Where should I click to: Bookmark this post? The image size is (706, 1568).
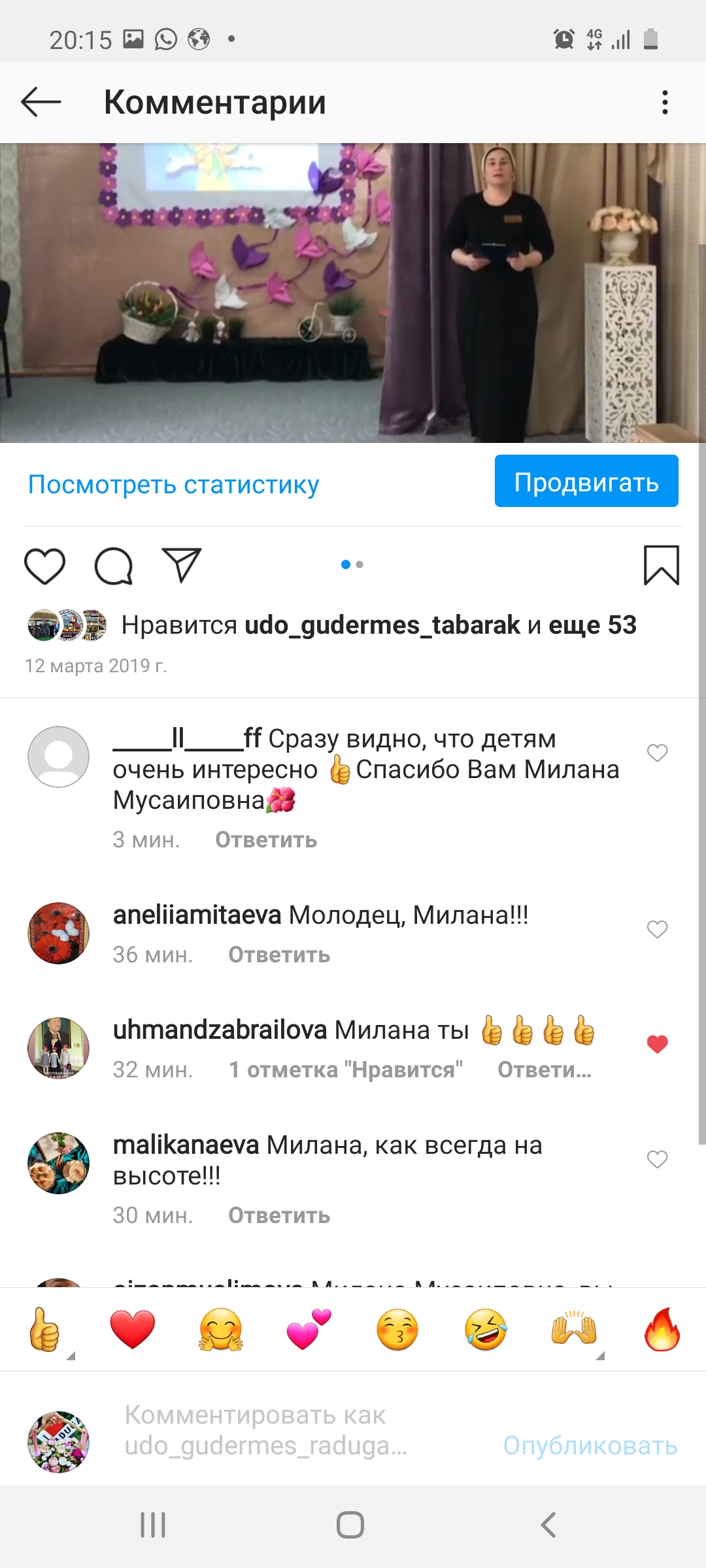662,565
